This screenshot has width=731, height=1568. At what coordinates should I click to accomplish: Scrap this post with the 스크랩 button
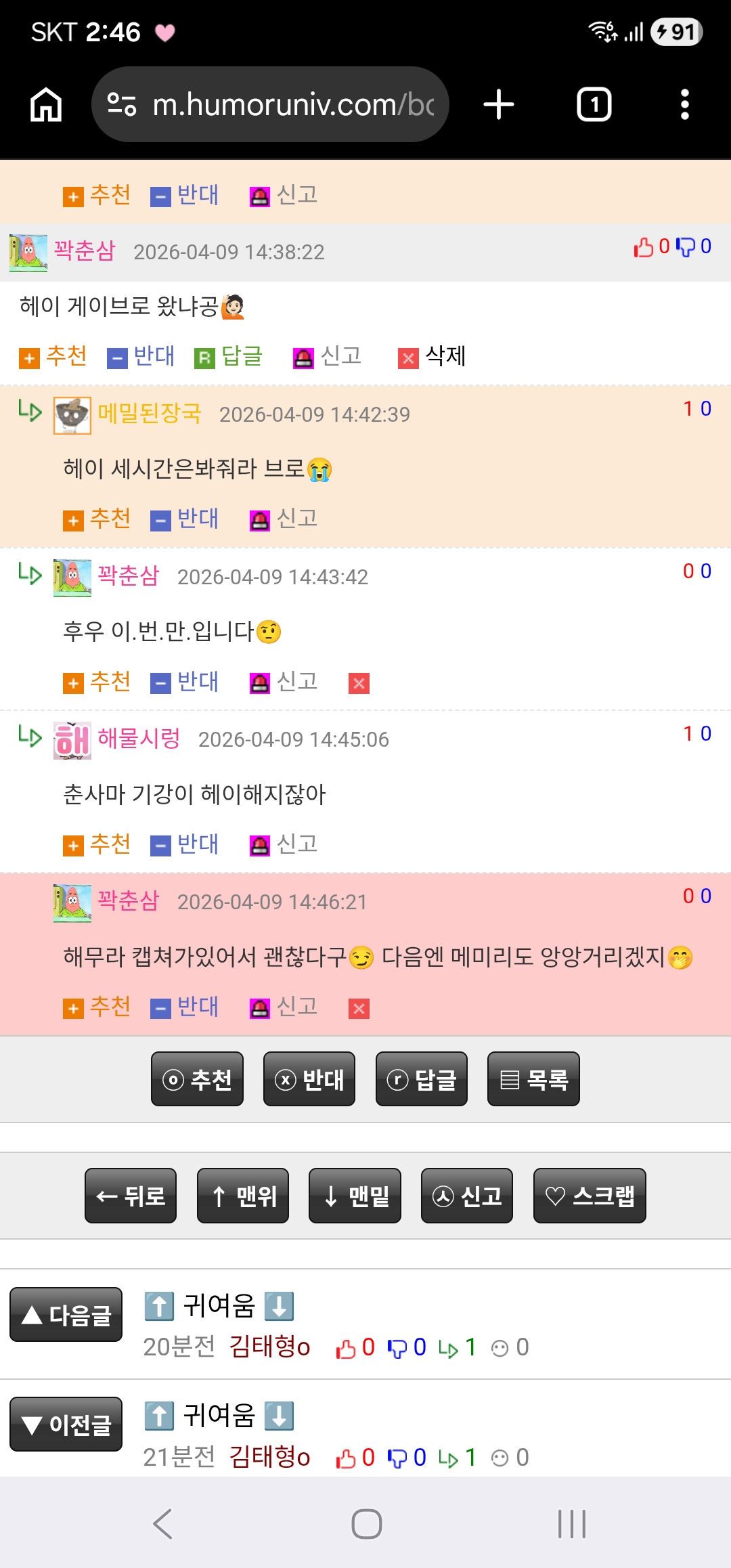pyautogui.click(x=590, y=1196)
